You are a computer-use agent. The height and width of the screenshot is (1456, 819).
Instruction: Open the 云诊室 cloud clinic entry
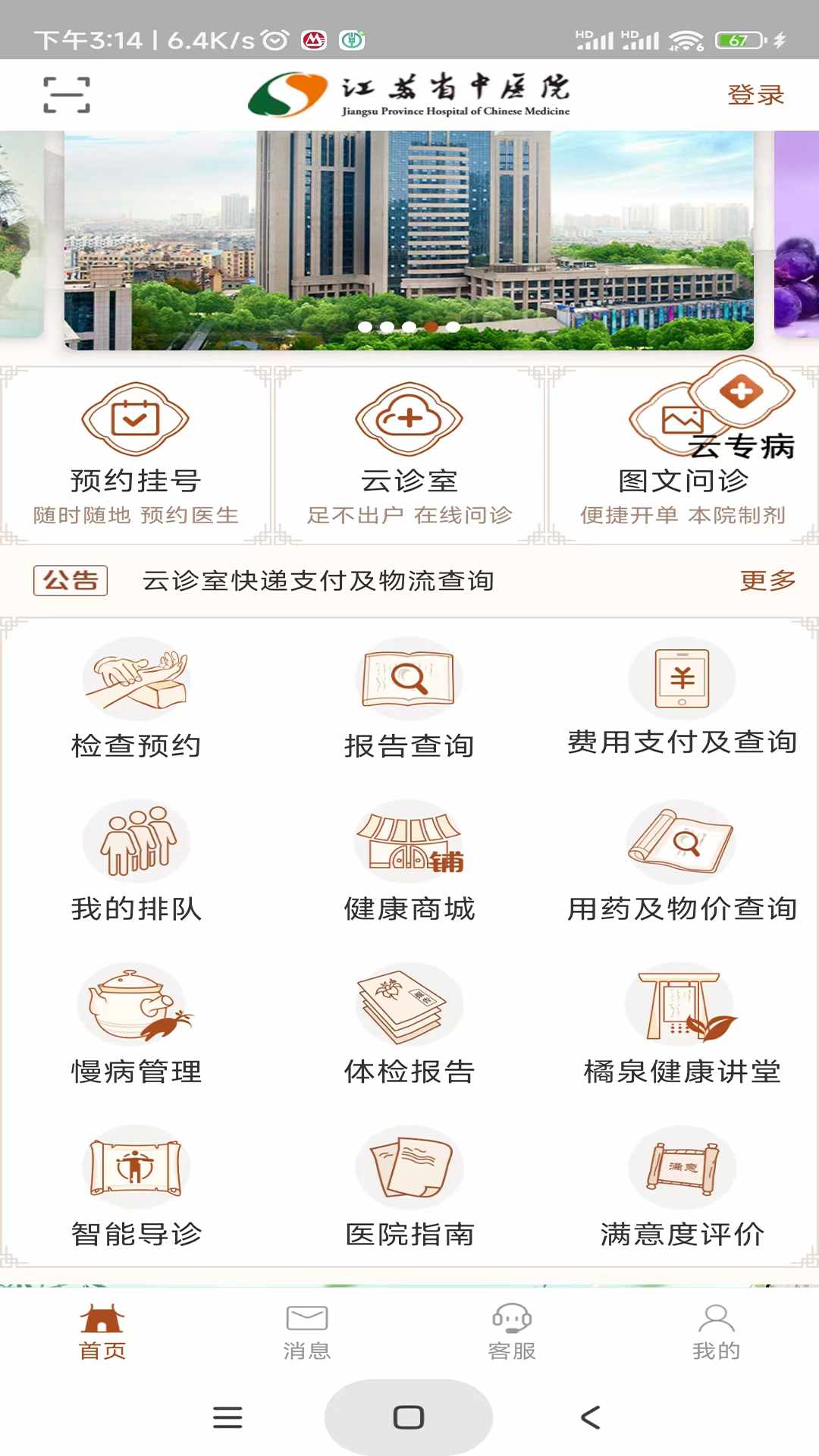pos(409,447)
